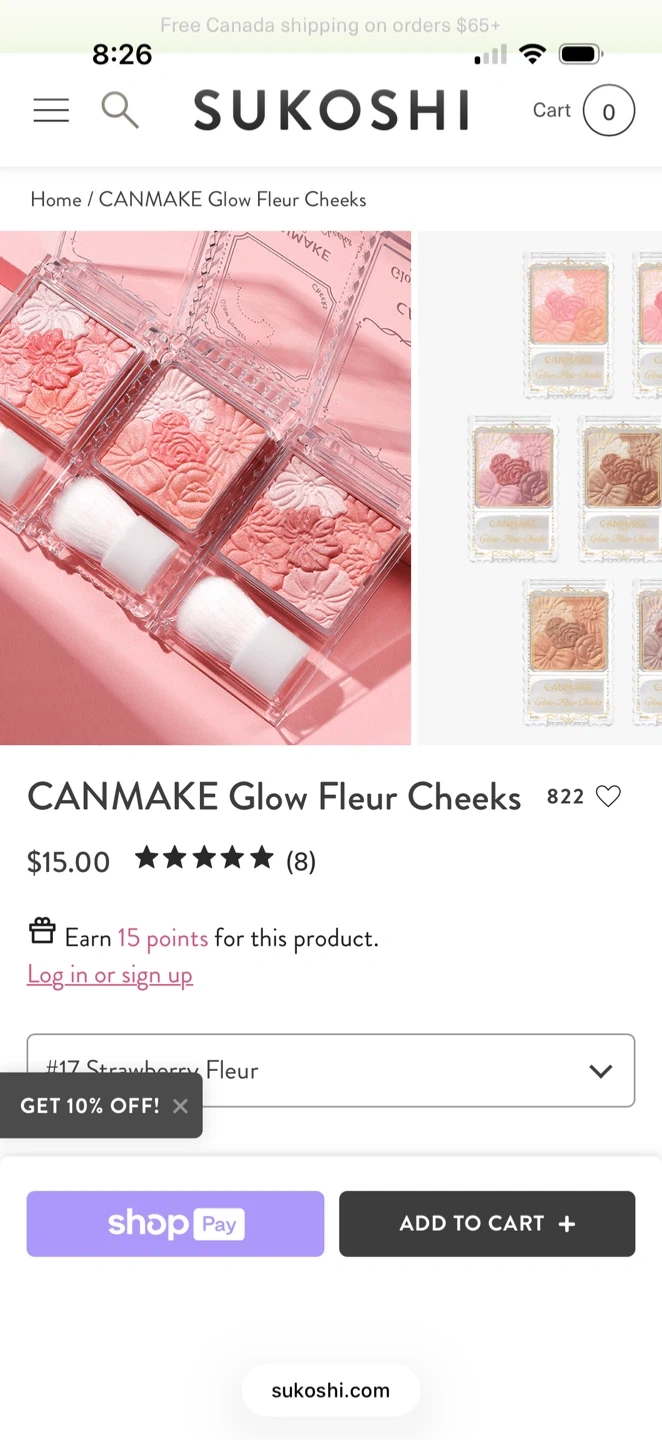The image size is (662, 1440).
Task: Open the hamburger menu
Action: click(51, 110)
